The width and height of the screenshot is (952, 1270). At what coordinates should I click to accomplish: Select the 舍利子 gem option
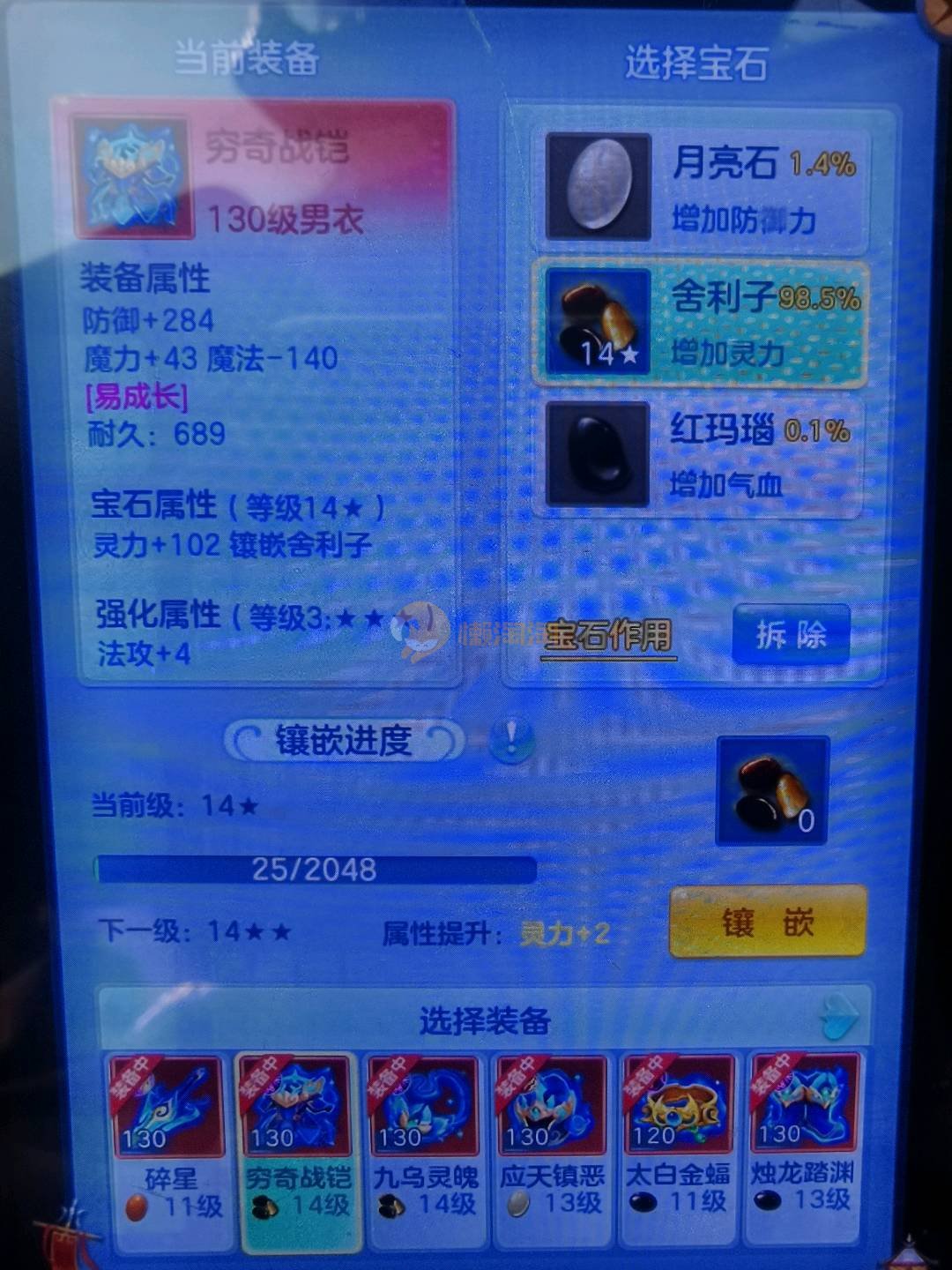pyautogui.click(x=701, y=324)
